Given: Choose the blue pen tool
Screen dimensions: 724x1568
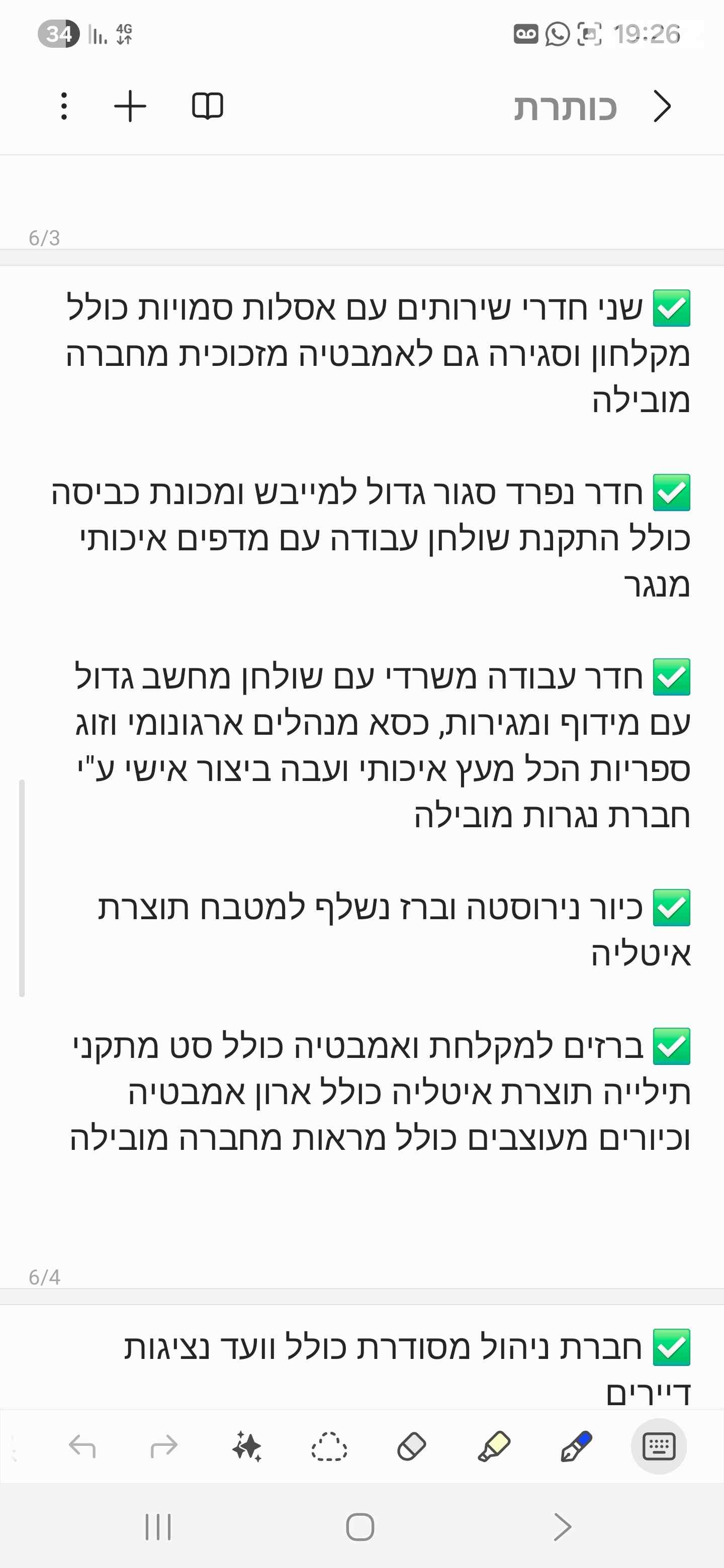Looking at the screenshot, I should pos(576,1446).
